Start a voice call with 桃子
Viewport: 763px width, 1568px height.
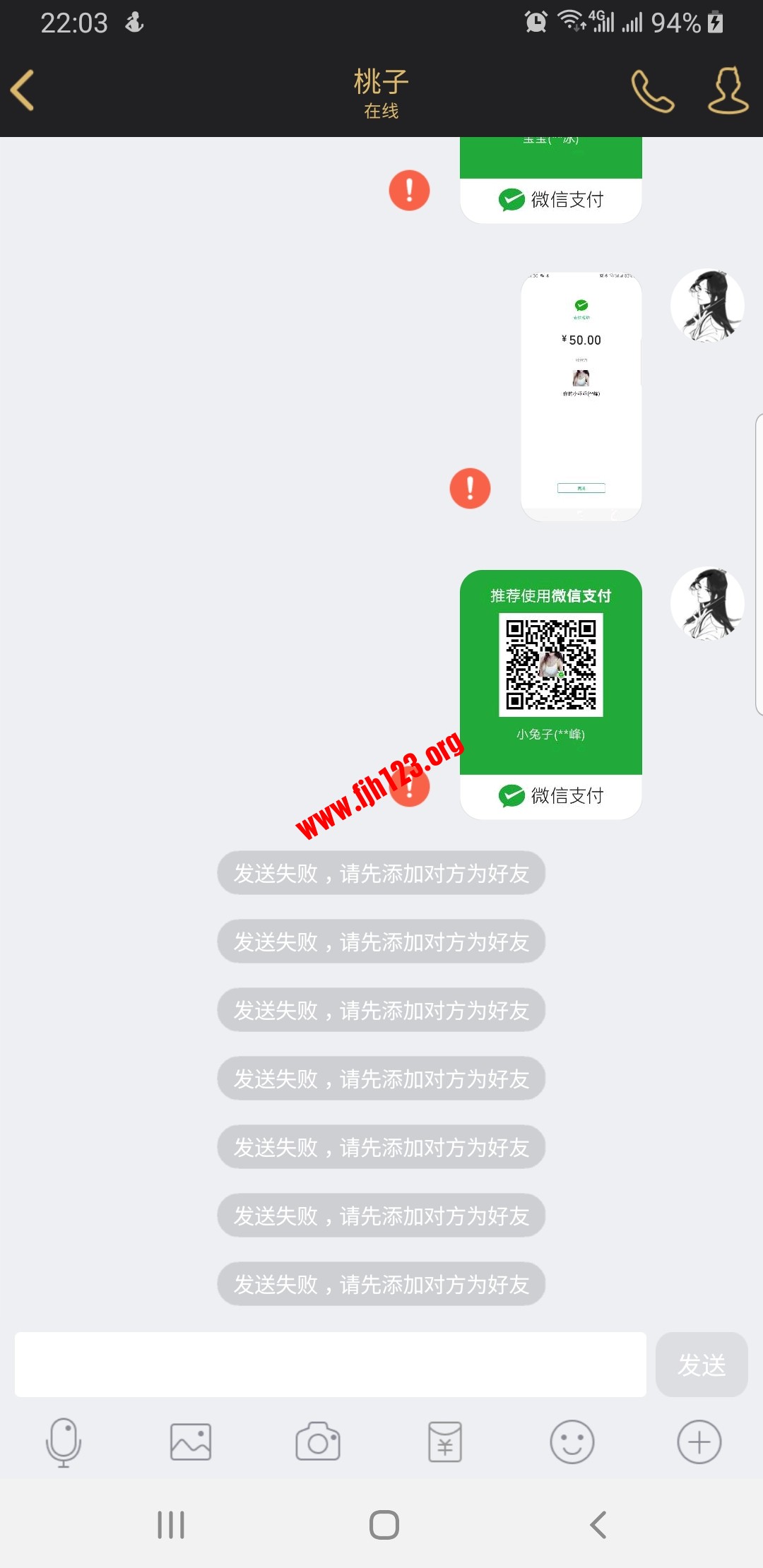point(652,90)
